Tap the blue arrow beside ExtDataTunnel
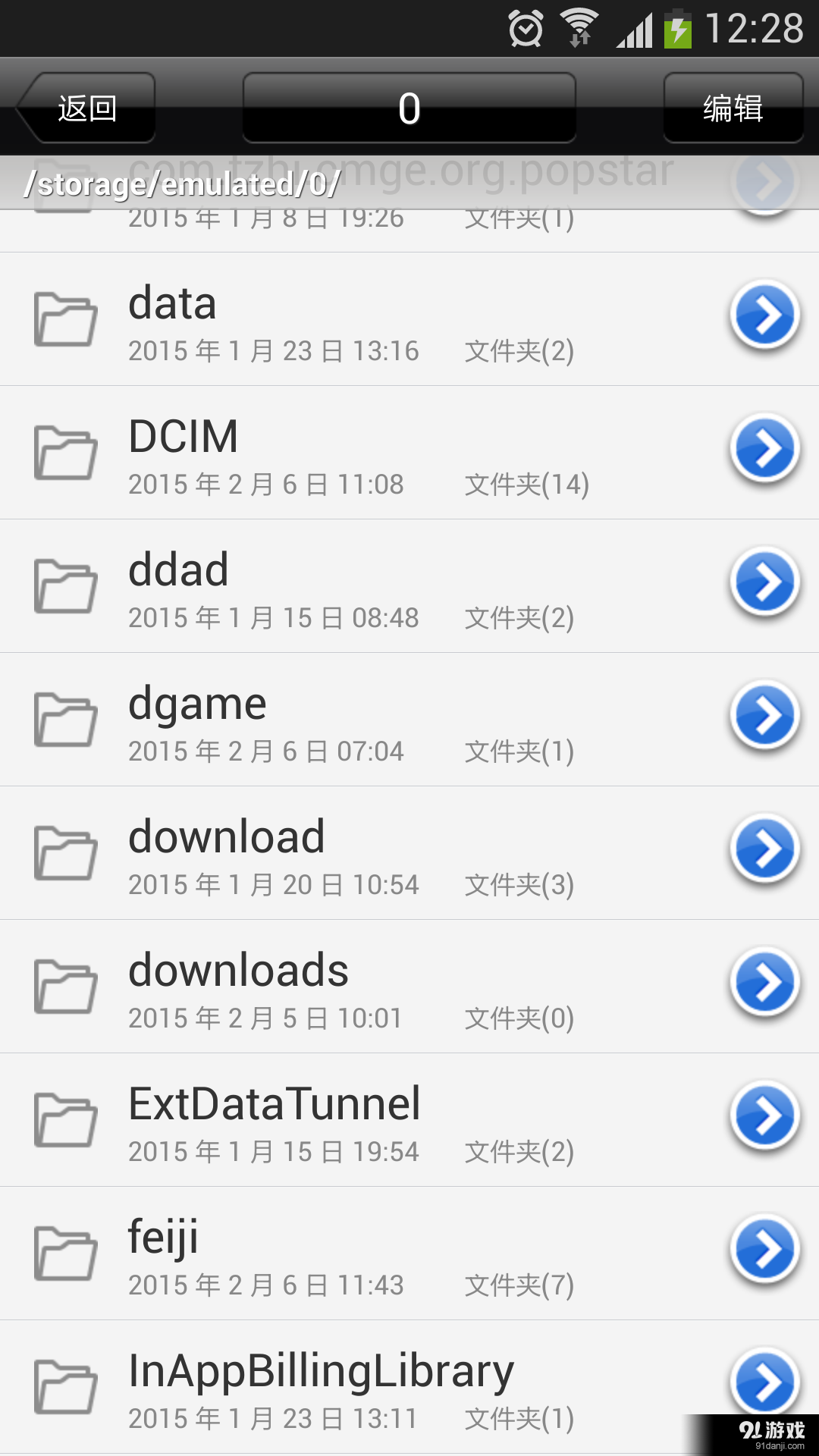 [765, 1117]
